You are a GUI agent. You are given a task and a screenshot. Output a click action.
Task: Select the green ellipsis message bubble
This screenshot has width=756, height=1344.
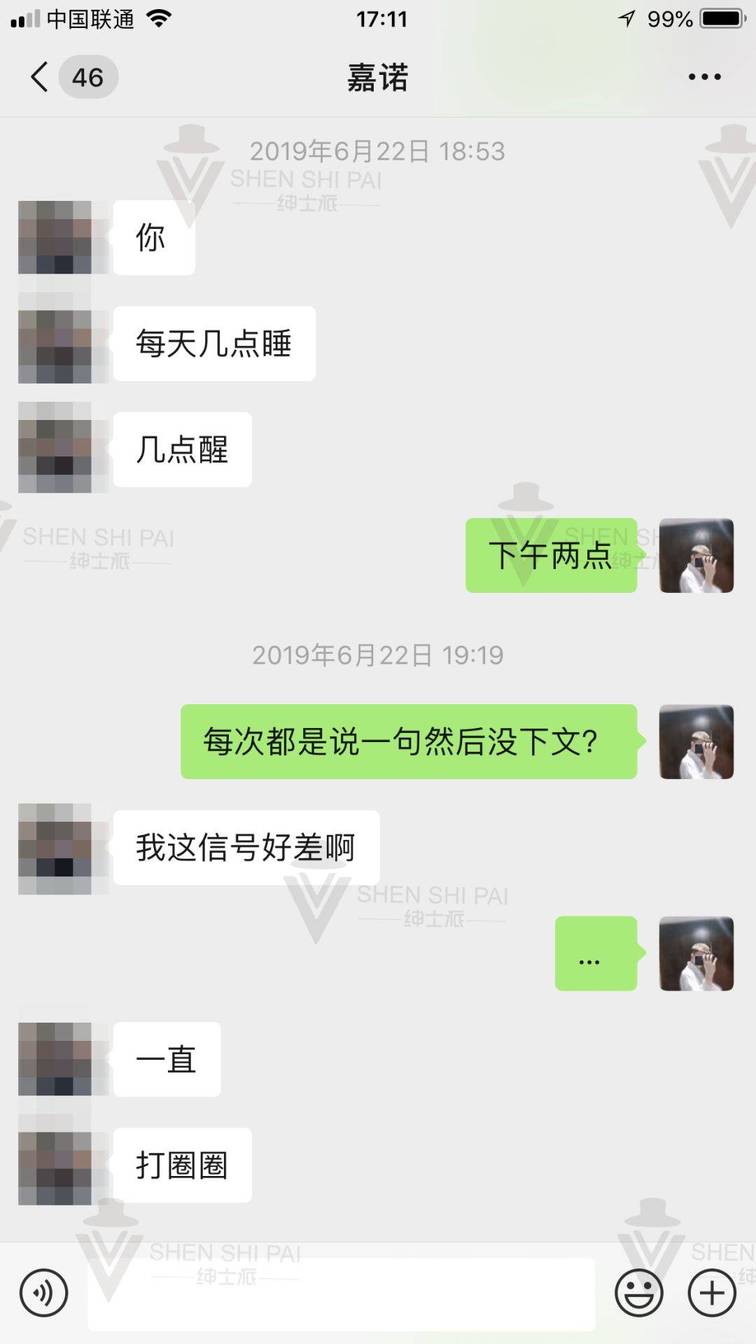pyautogui.click(x=596, y=953)
